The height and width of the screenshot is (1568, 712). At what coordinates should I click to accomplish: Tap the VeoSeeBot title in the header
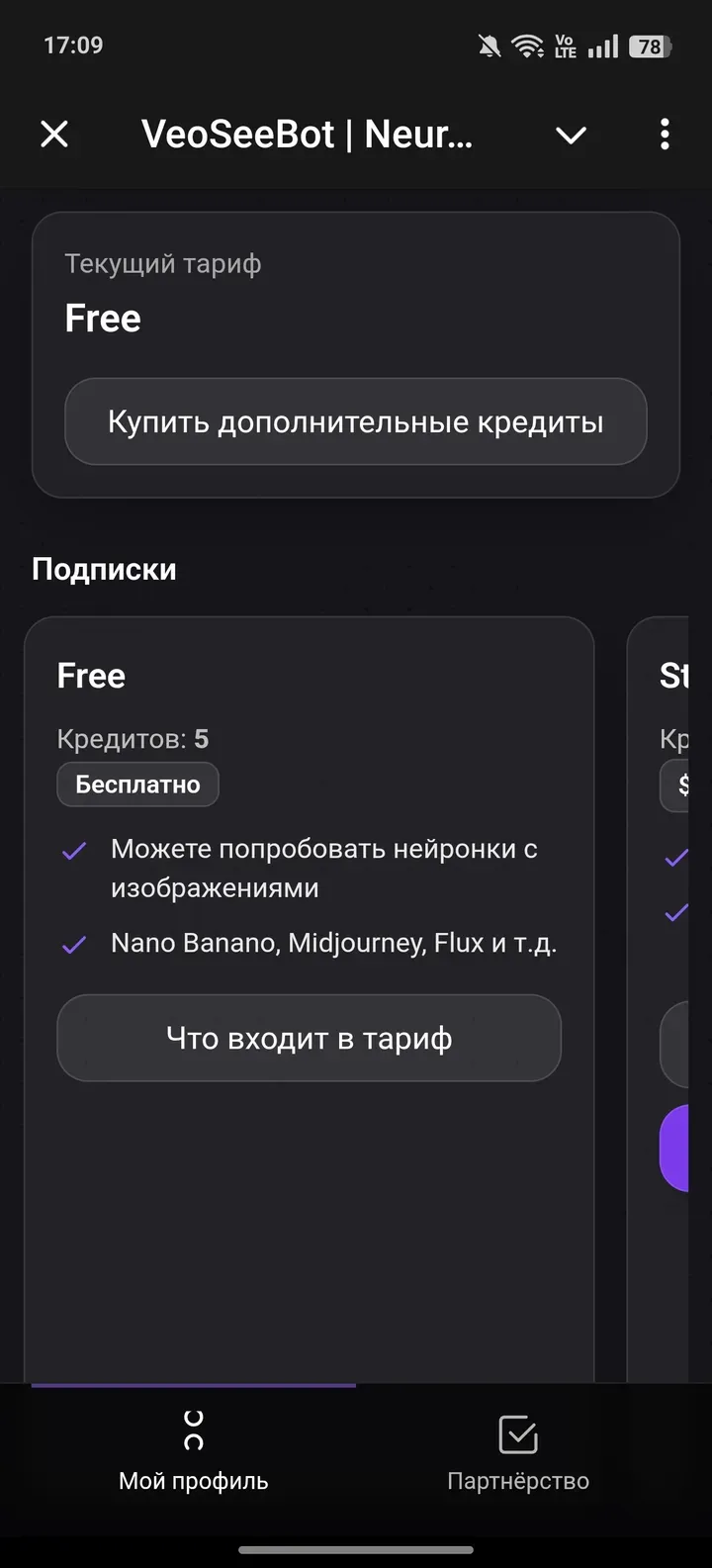(307, 135)
